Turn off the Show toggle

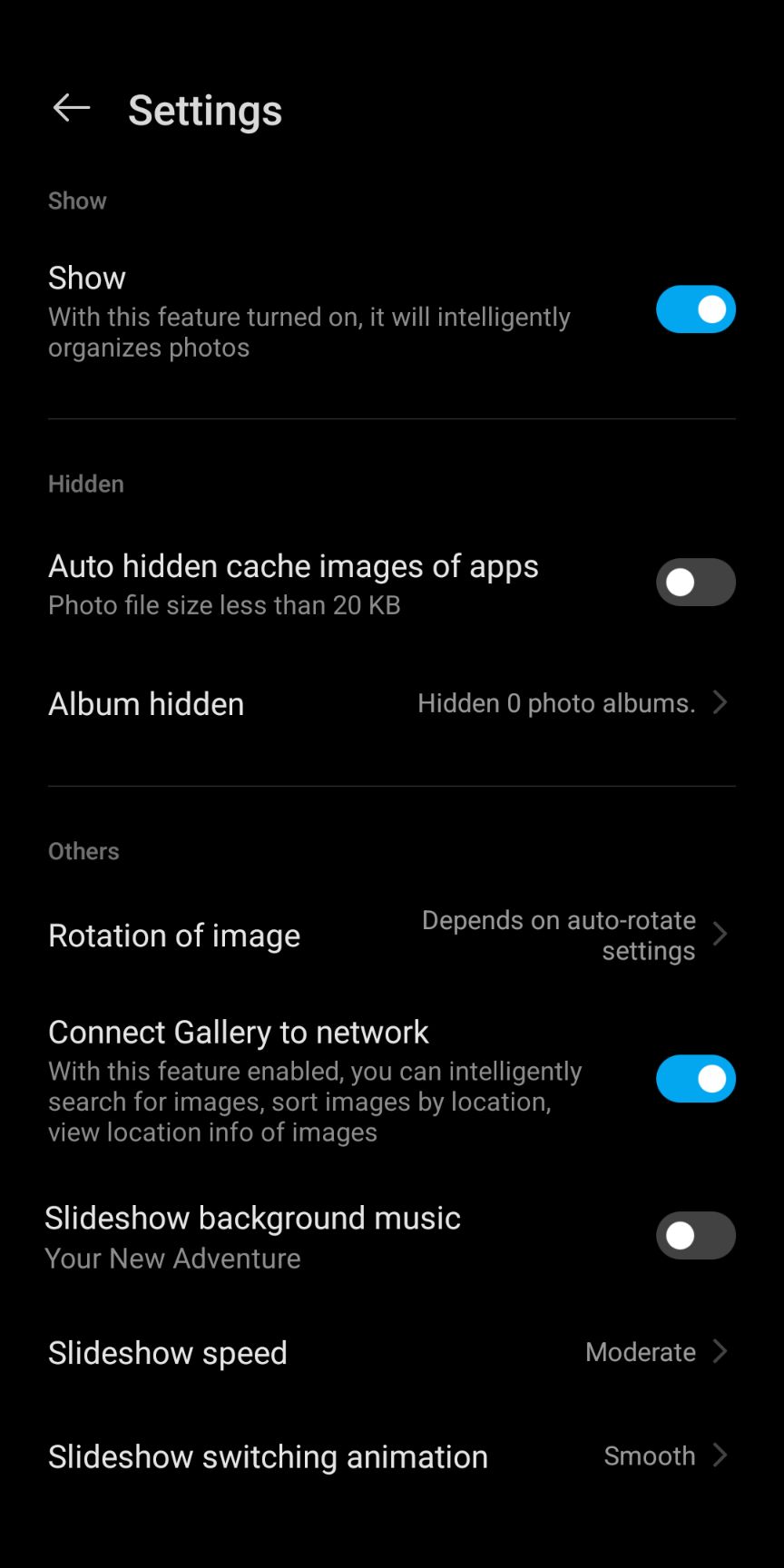695,309
